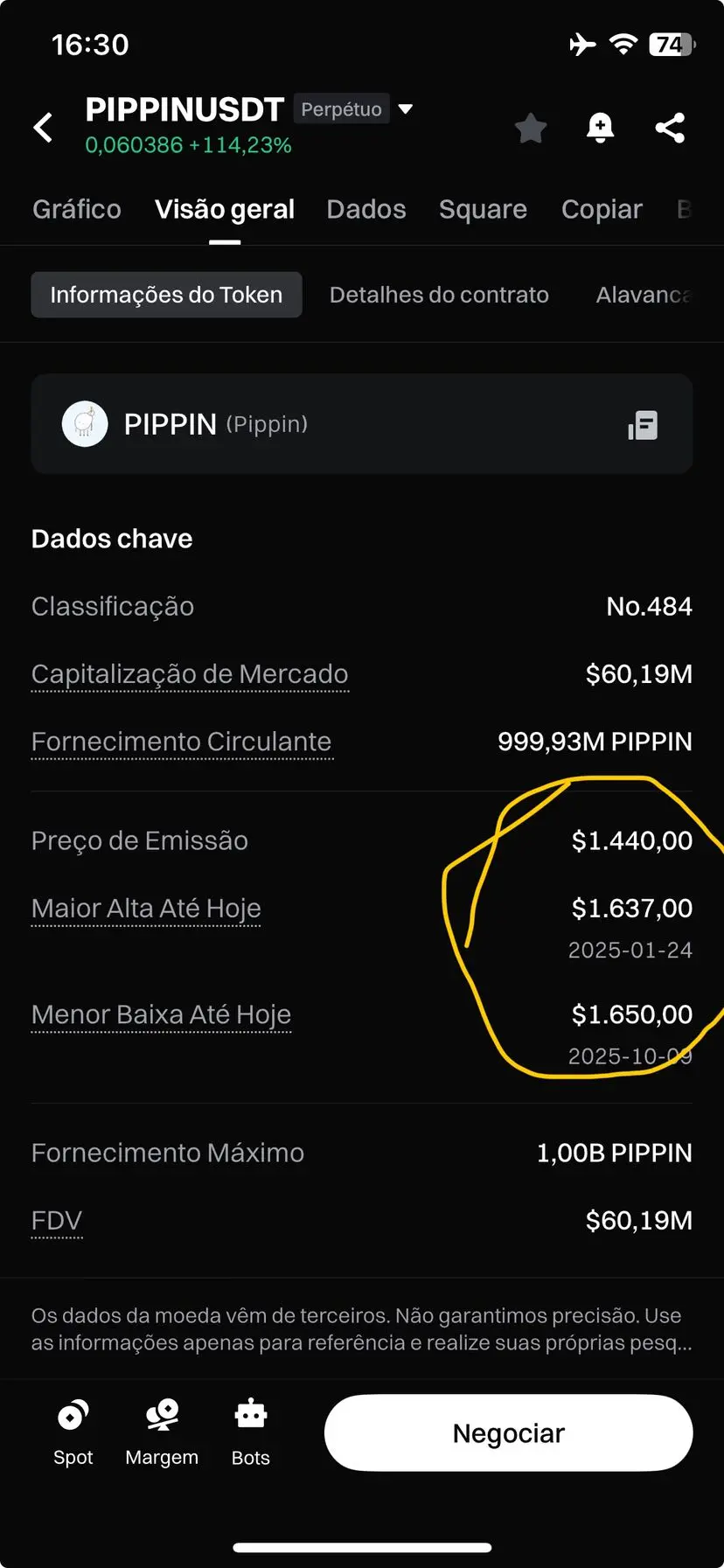Image resolution: width=724 pixels, height=1568 pixels.
Task: Open the document icon on the PIPPIN card
Action: click(643, 425)
